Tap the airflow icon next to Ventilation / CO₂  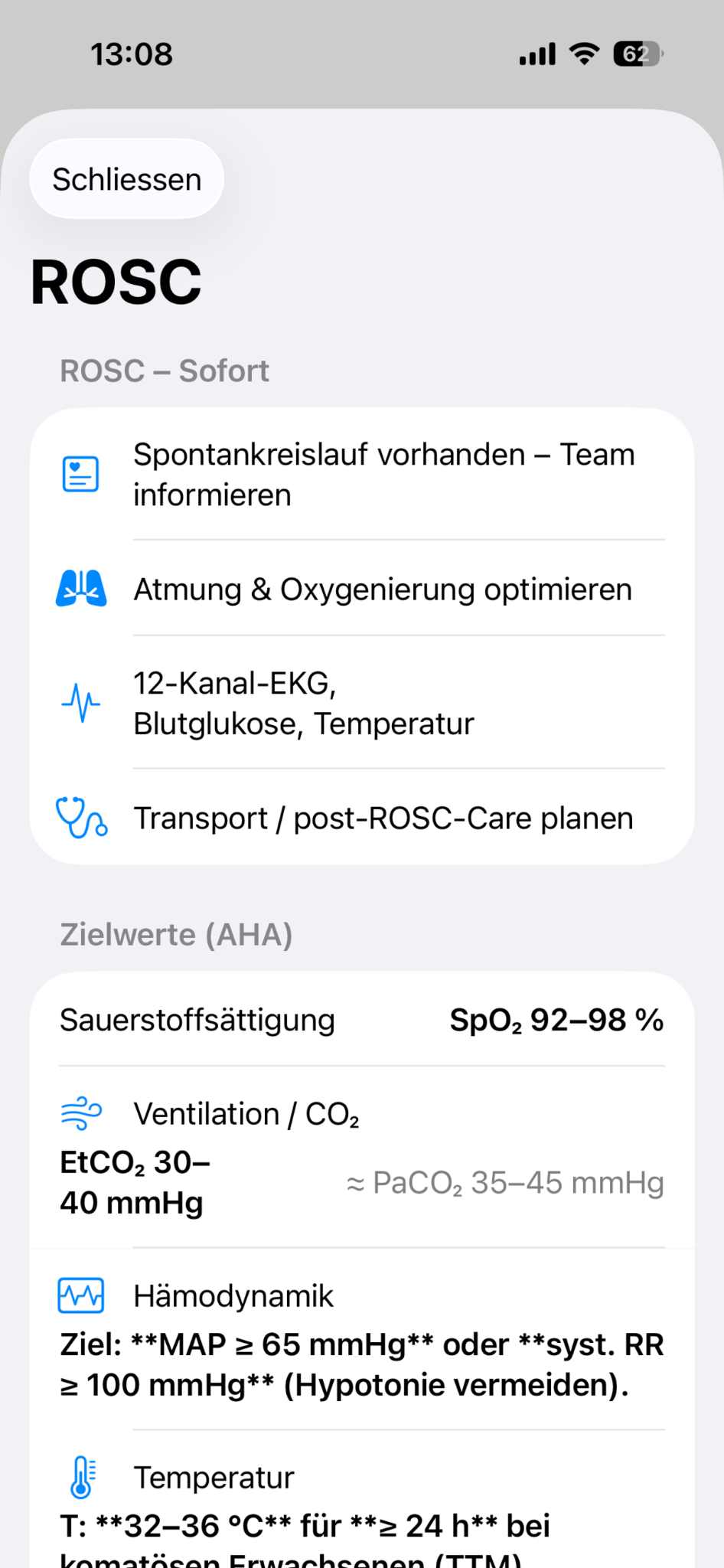pos(81,1114)
